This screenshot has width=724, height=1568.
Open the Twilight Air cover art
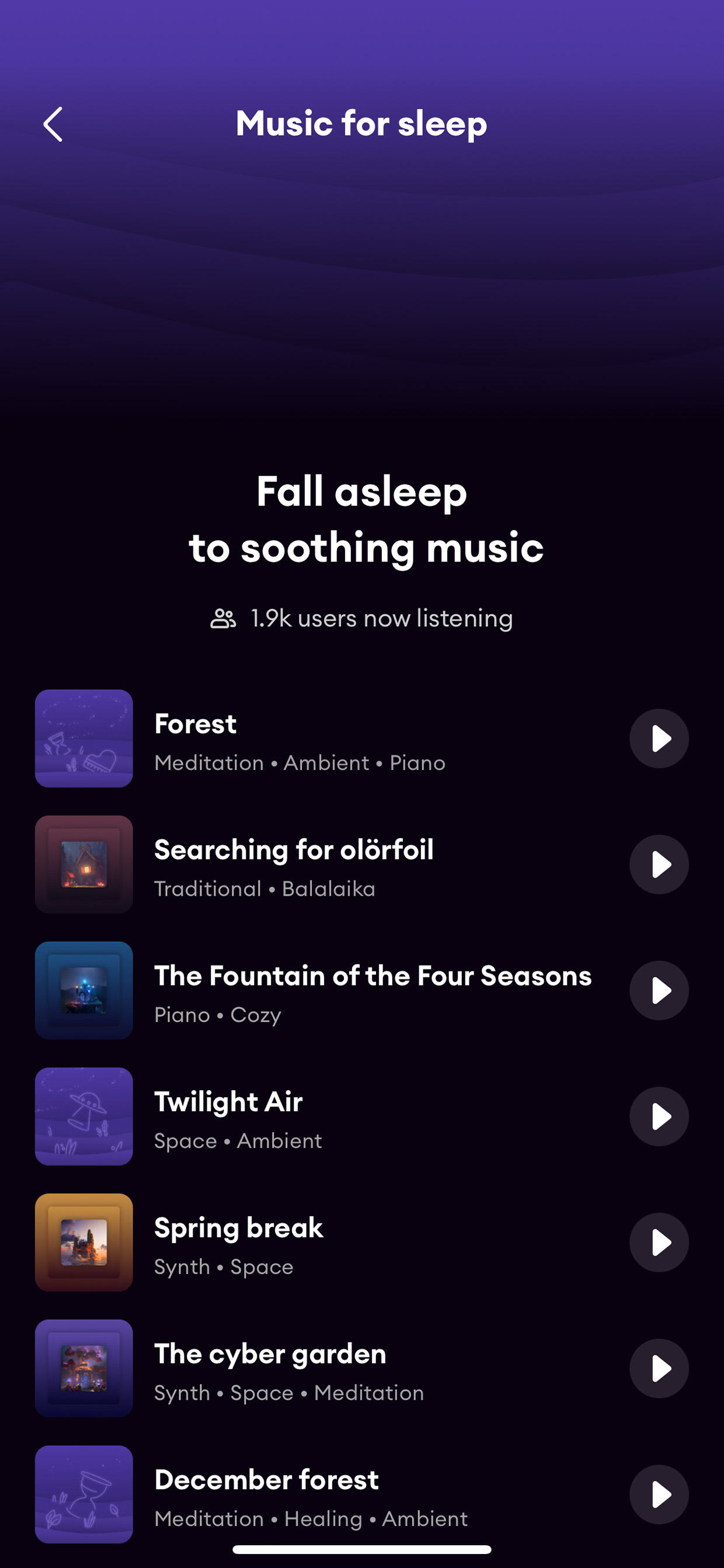(x=84, y=1116)
